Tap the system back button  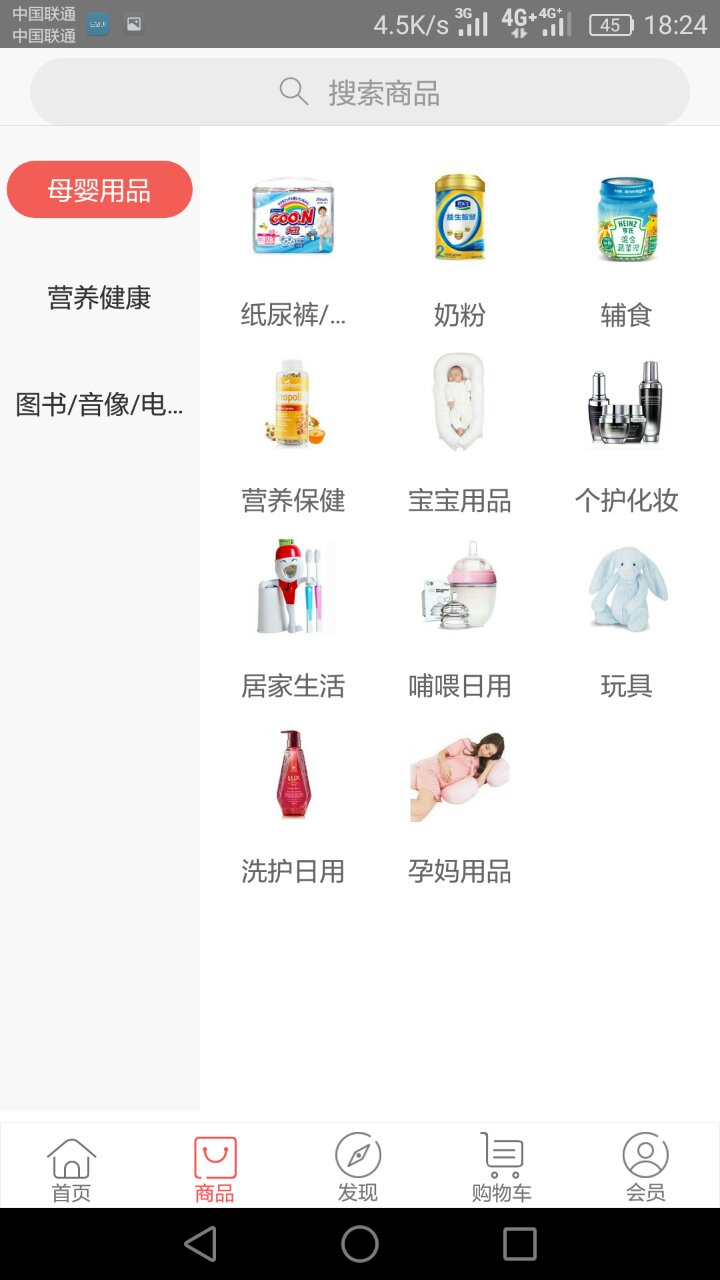point(200,1244)
